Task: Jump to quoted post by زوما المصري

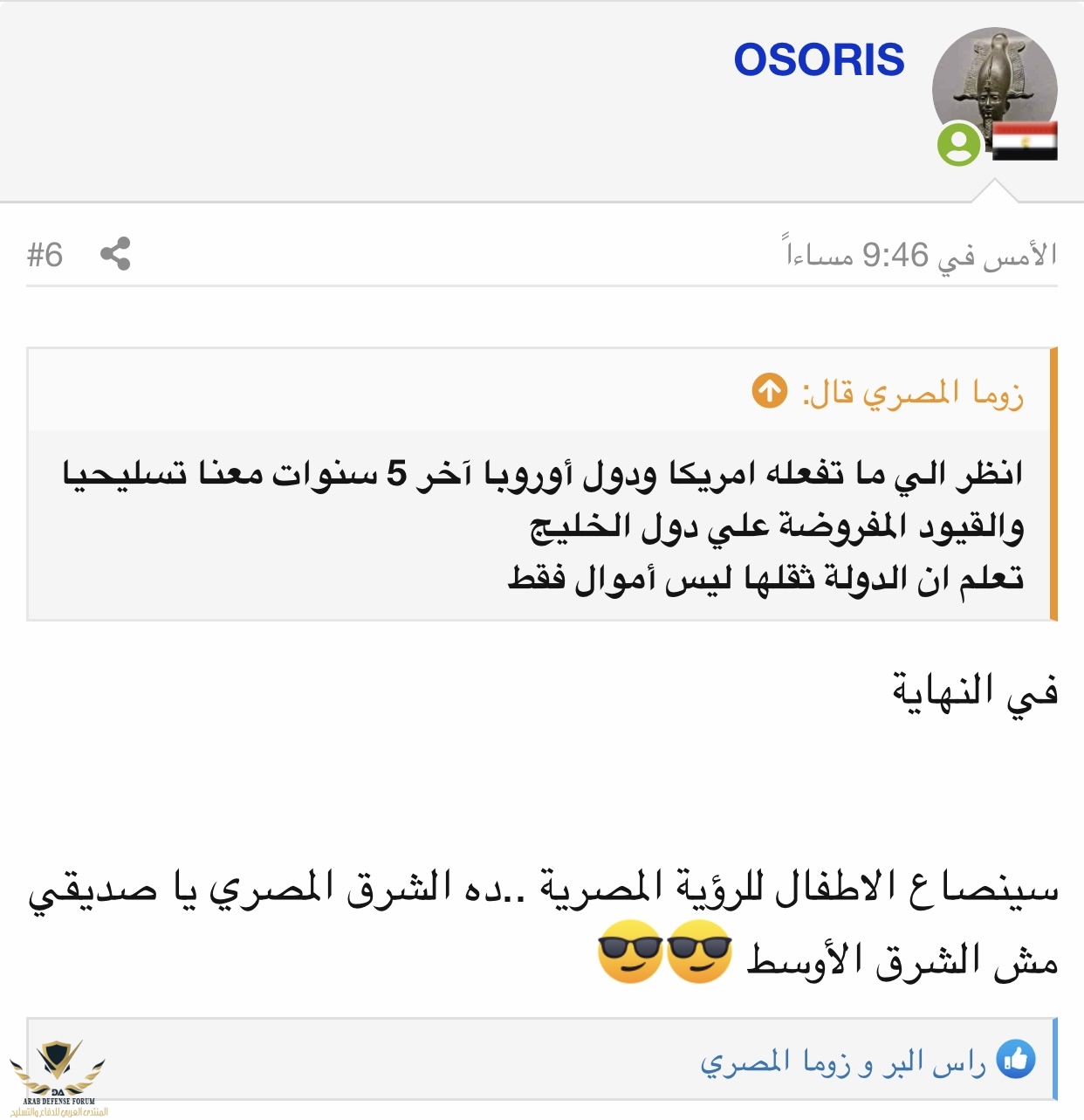Action: [x=770, y=392]
